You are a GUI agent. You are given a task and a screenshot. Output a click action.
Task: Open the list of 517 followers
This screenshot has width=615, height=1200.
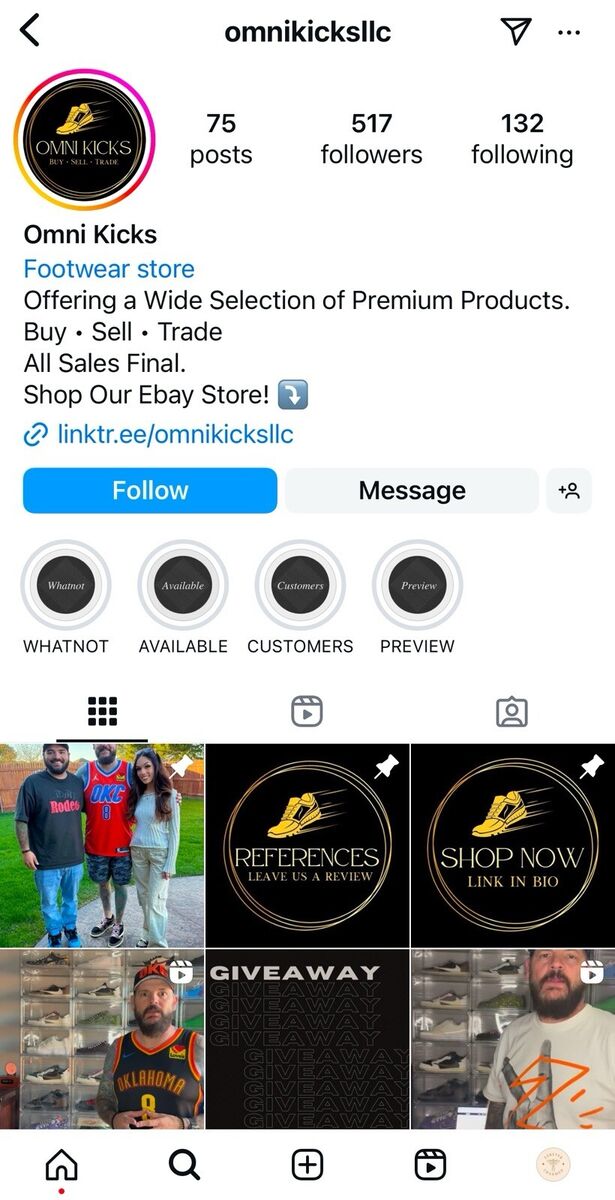[x=371, y=139]
